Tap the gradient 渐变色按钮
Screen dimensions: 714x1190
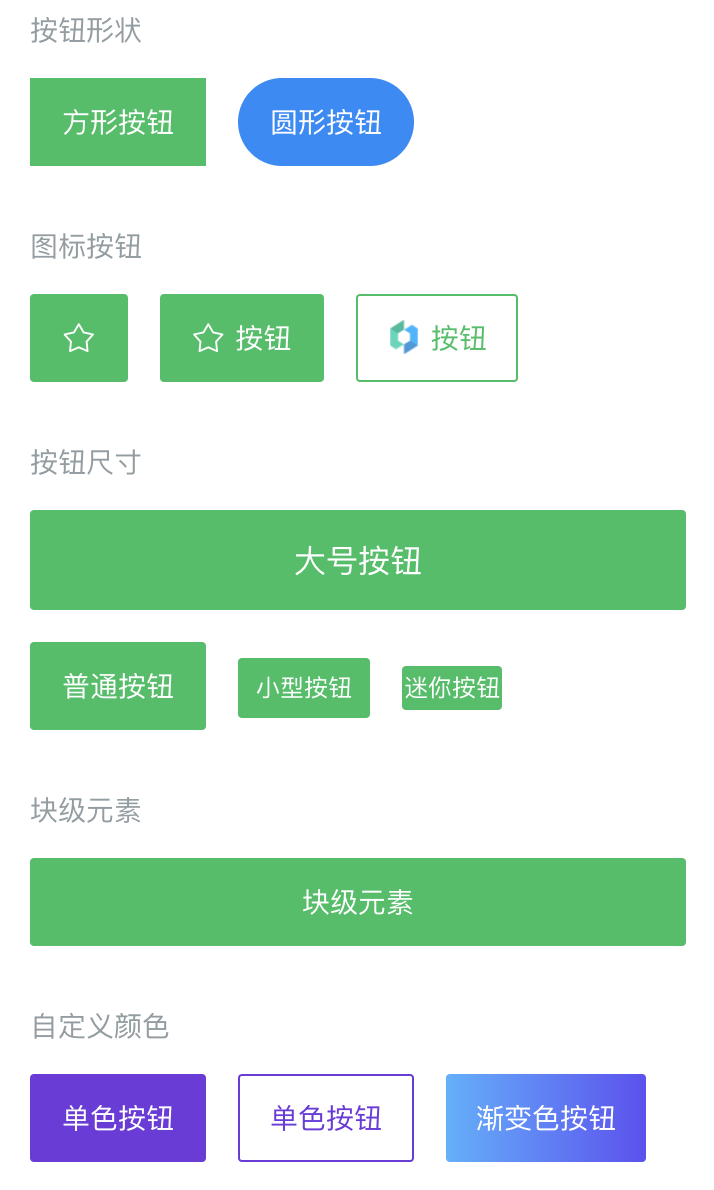coord(546,1118)
